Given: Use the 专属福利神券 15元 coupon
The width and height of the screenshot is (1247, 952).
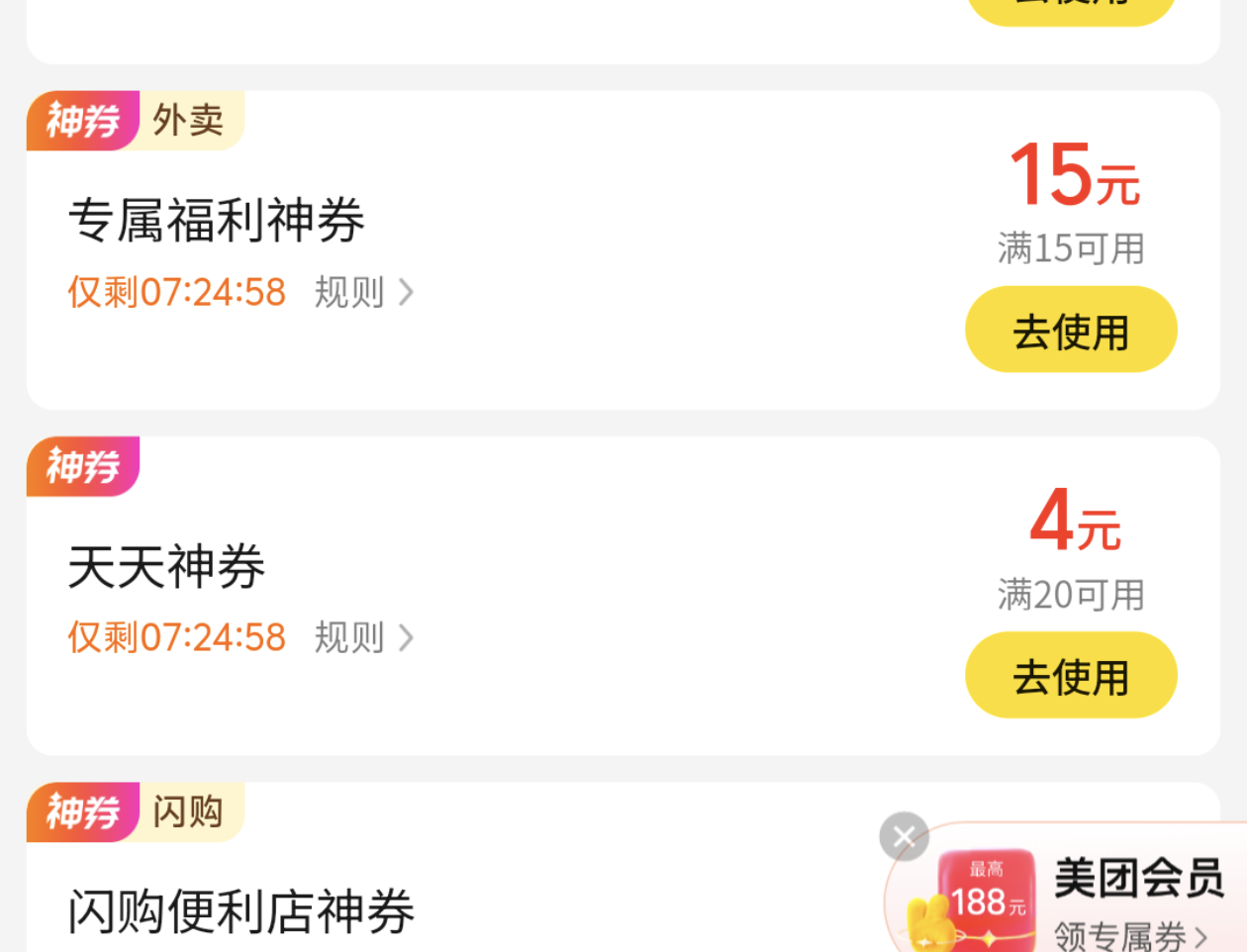Looking at the screenshot, I should coord(1071,330).
